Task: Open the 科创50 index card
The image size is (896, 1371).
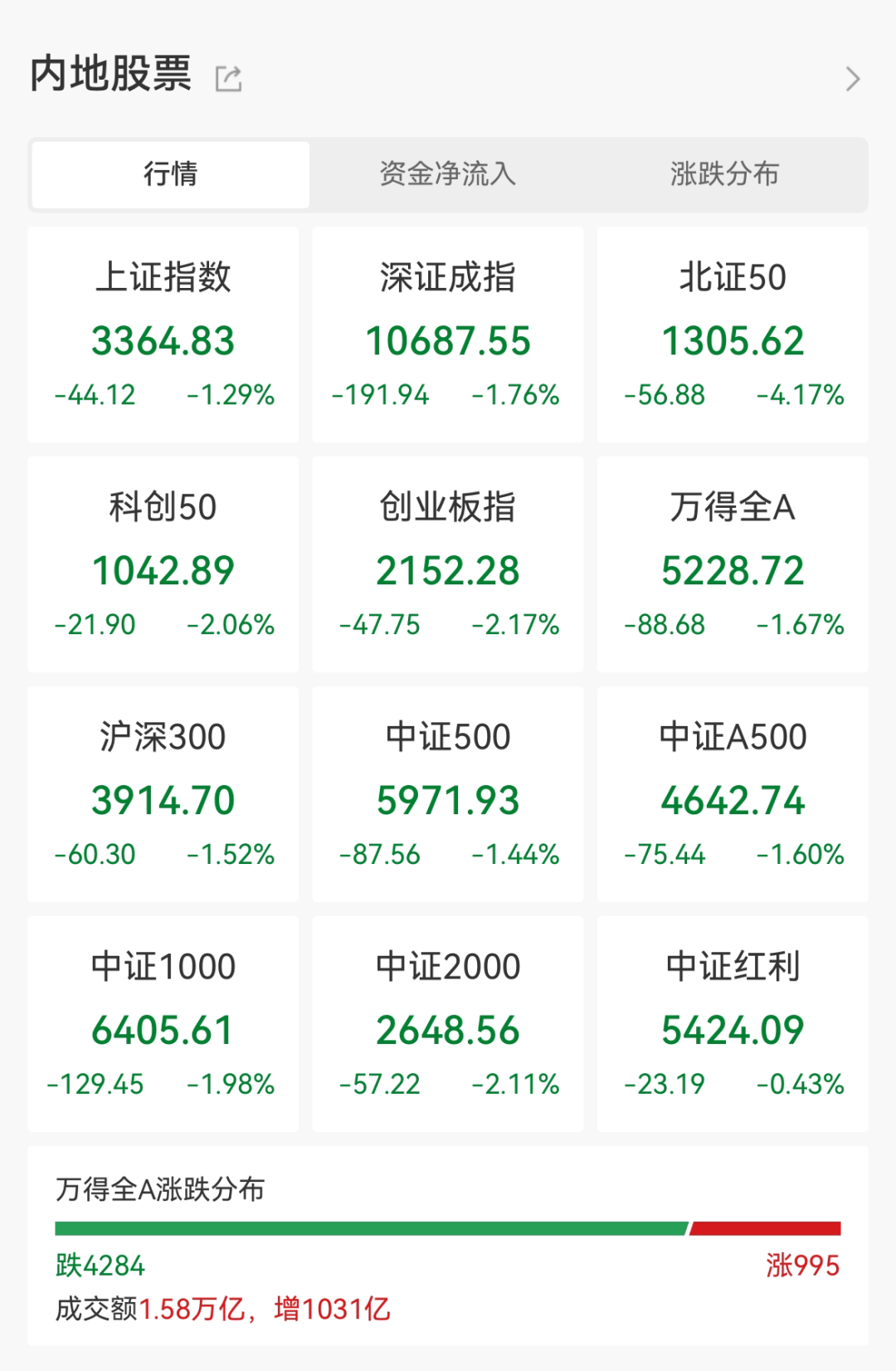Action: tap(163, 564)
